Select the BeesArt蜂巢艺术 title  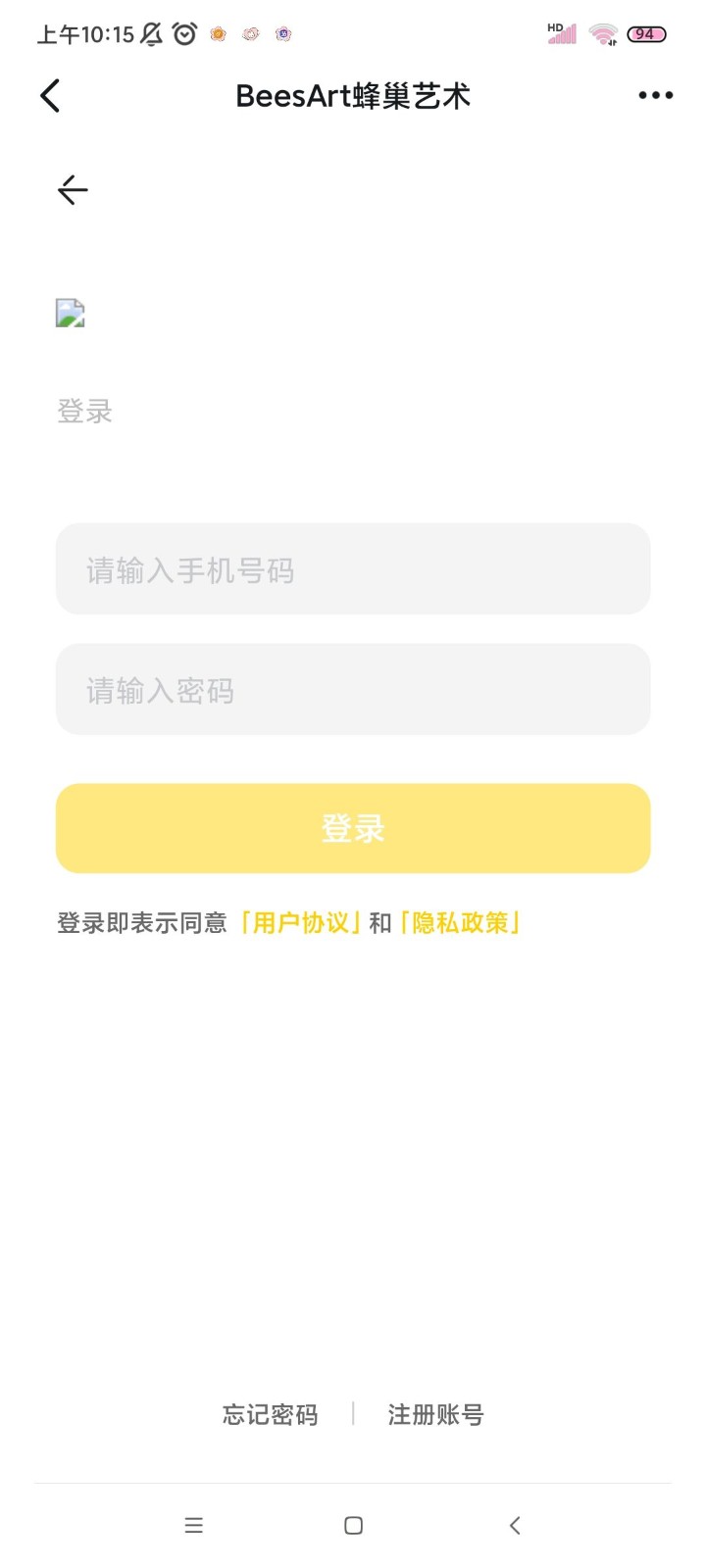click(352, 95)
